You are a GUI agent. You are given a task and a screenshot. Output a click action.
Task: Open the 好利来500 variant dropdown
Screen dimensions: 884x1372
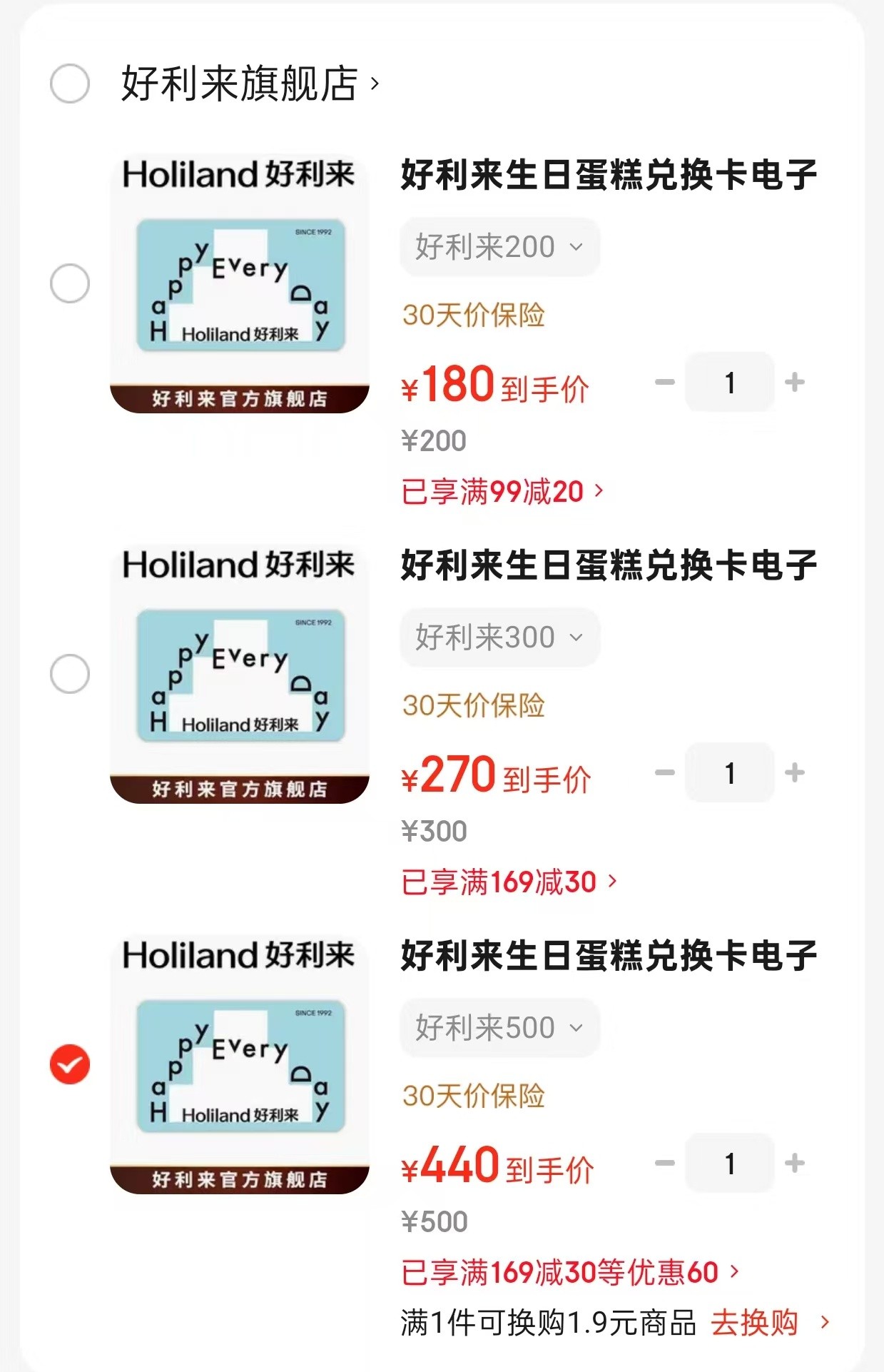499,1028
